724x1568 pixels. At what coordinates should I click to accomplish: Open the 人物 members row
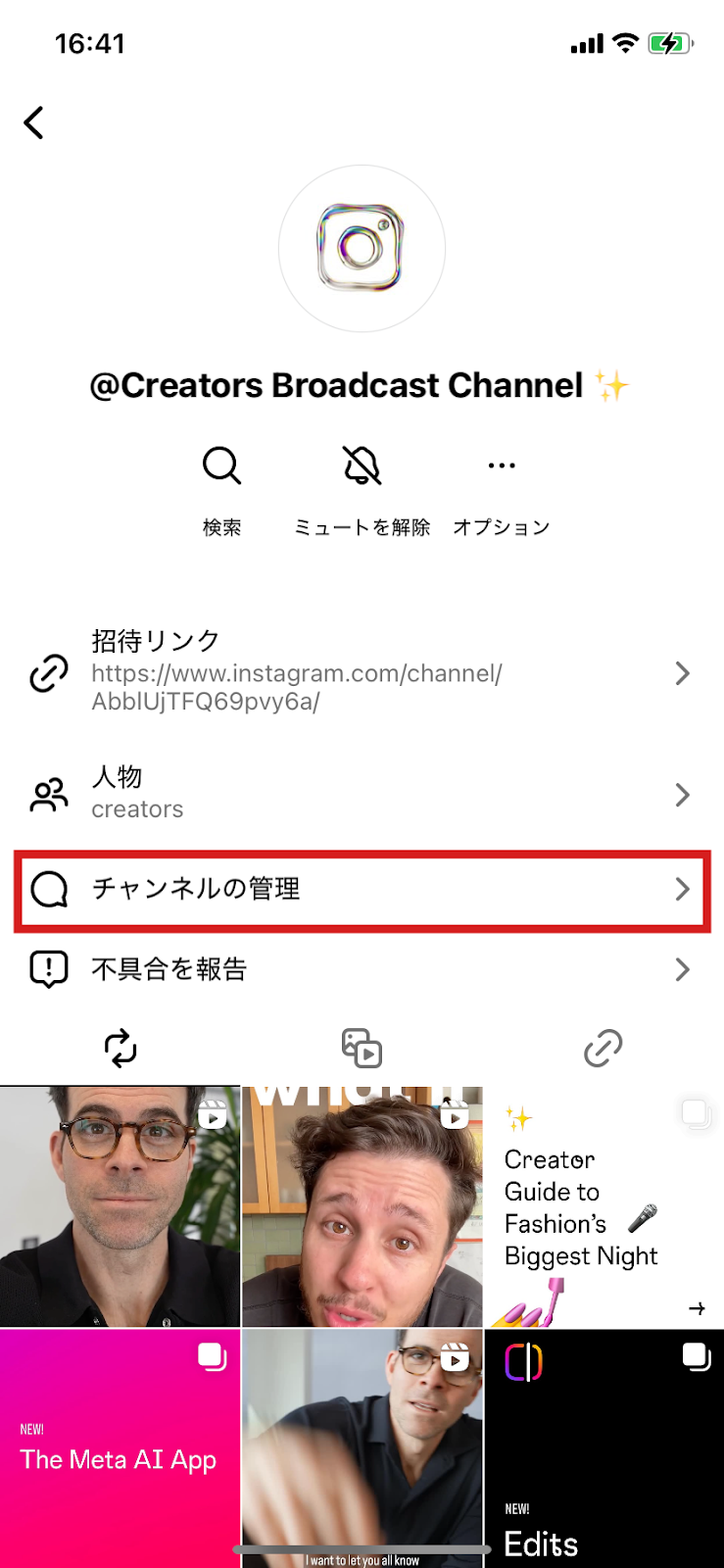[362, 794]
